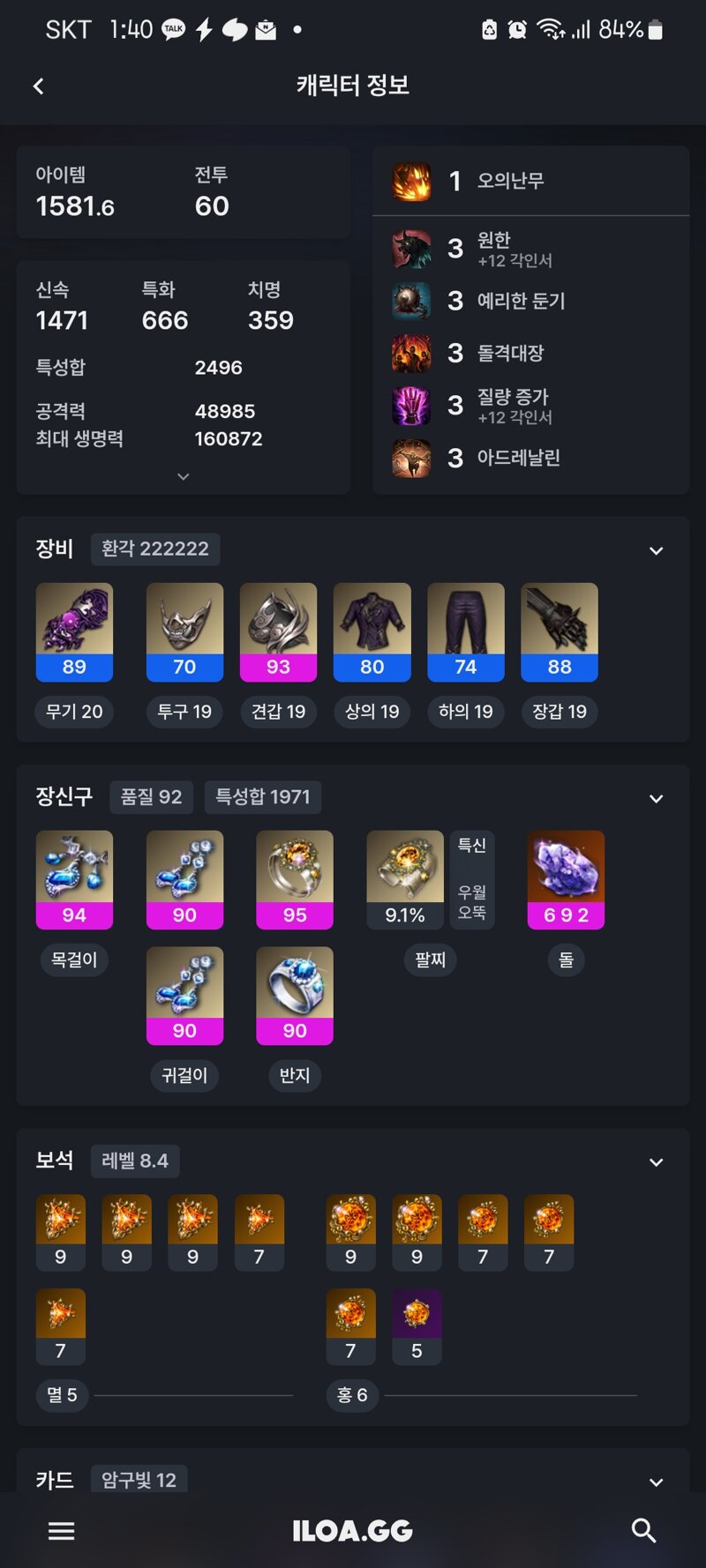This screenshot has height=1568, width=706.
Task: Go back from 캐릭터 정보
Action: (38, 86)
